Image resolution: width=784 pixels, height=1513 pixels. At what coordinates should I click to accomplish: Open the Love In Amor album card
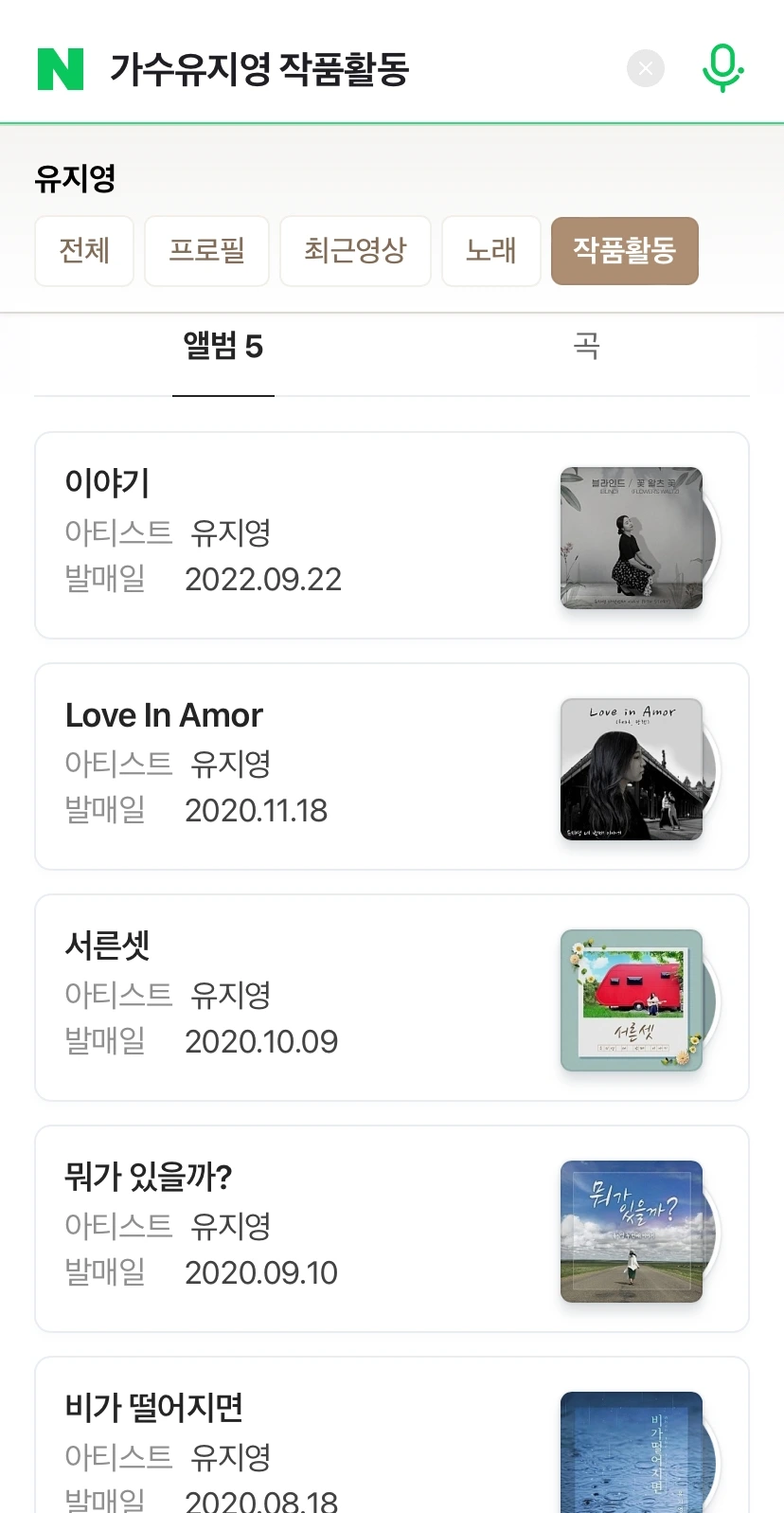[391, 766]
